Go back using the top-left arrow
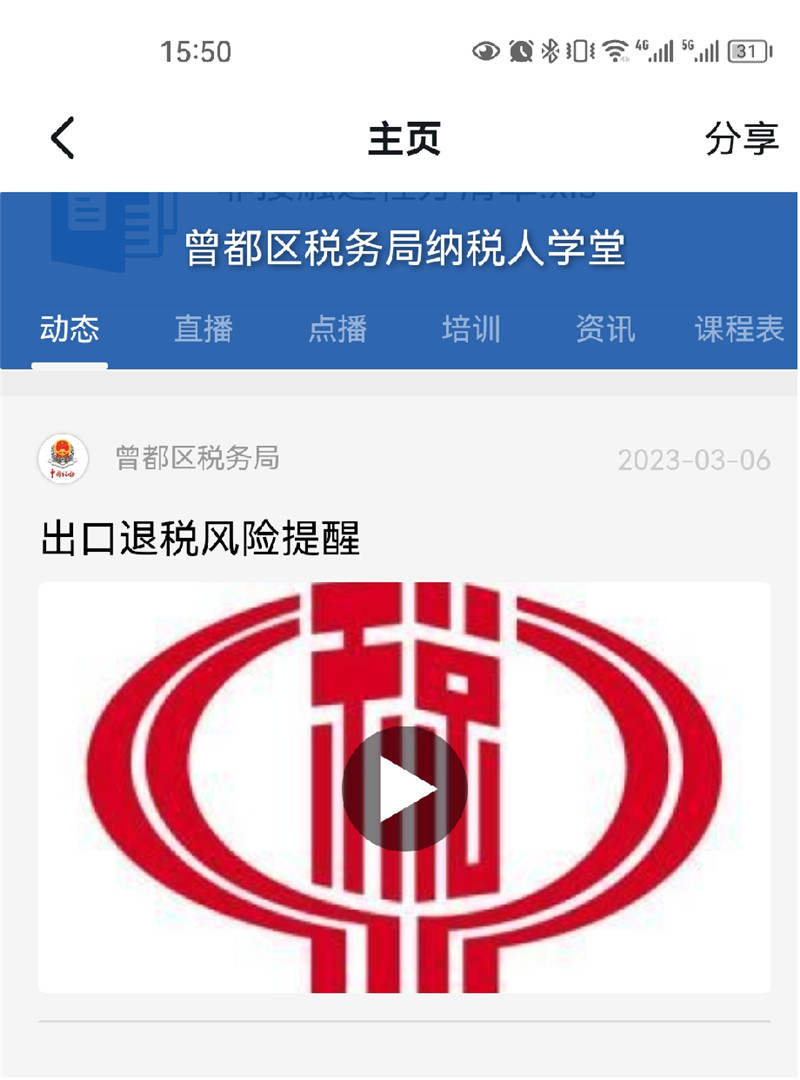The width and height of the screenshot is (800, 1080). pyautogui.click(x=63, y=138)
